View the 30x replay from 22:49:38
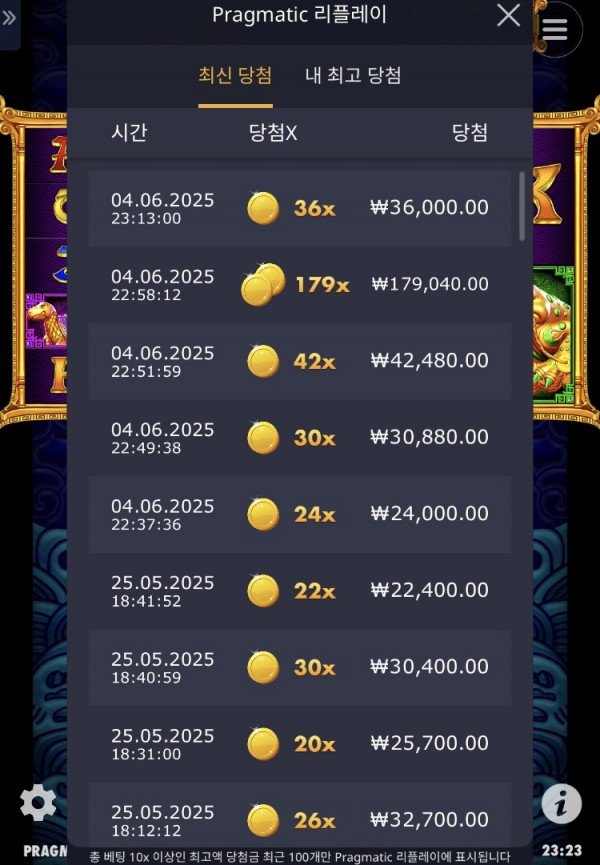 (300, 438)
